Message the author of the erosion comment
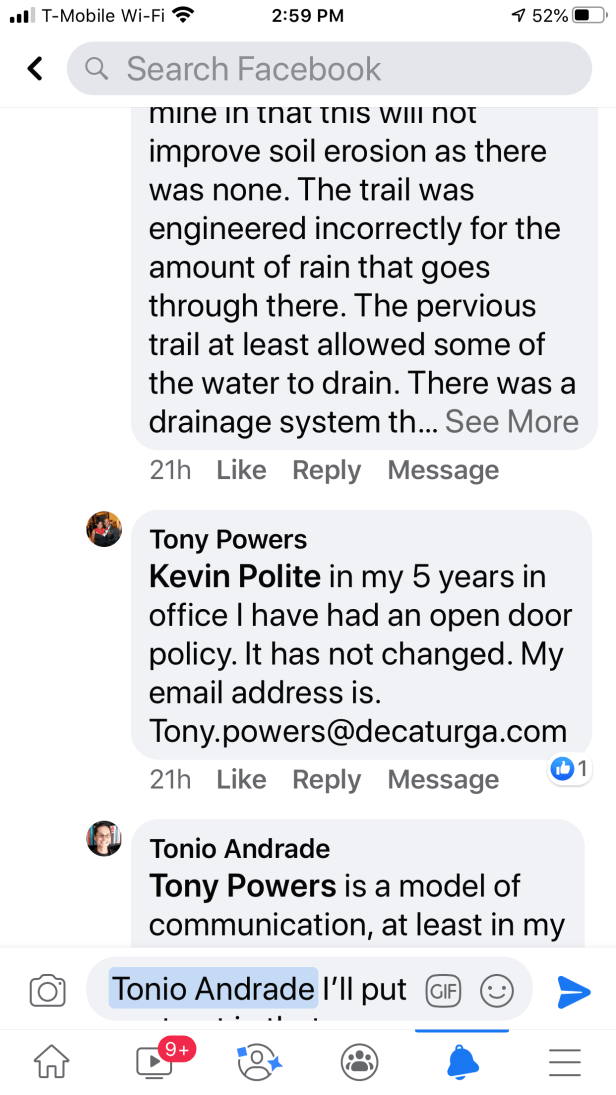Image resolution: width=616 pixels, height=1095 pixels. pos(443,470)
